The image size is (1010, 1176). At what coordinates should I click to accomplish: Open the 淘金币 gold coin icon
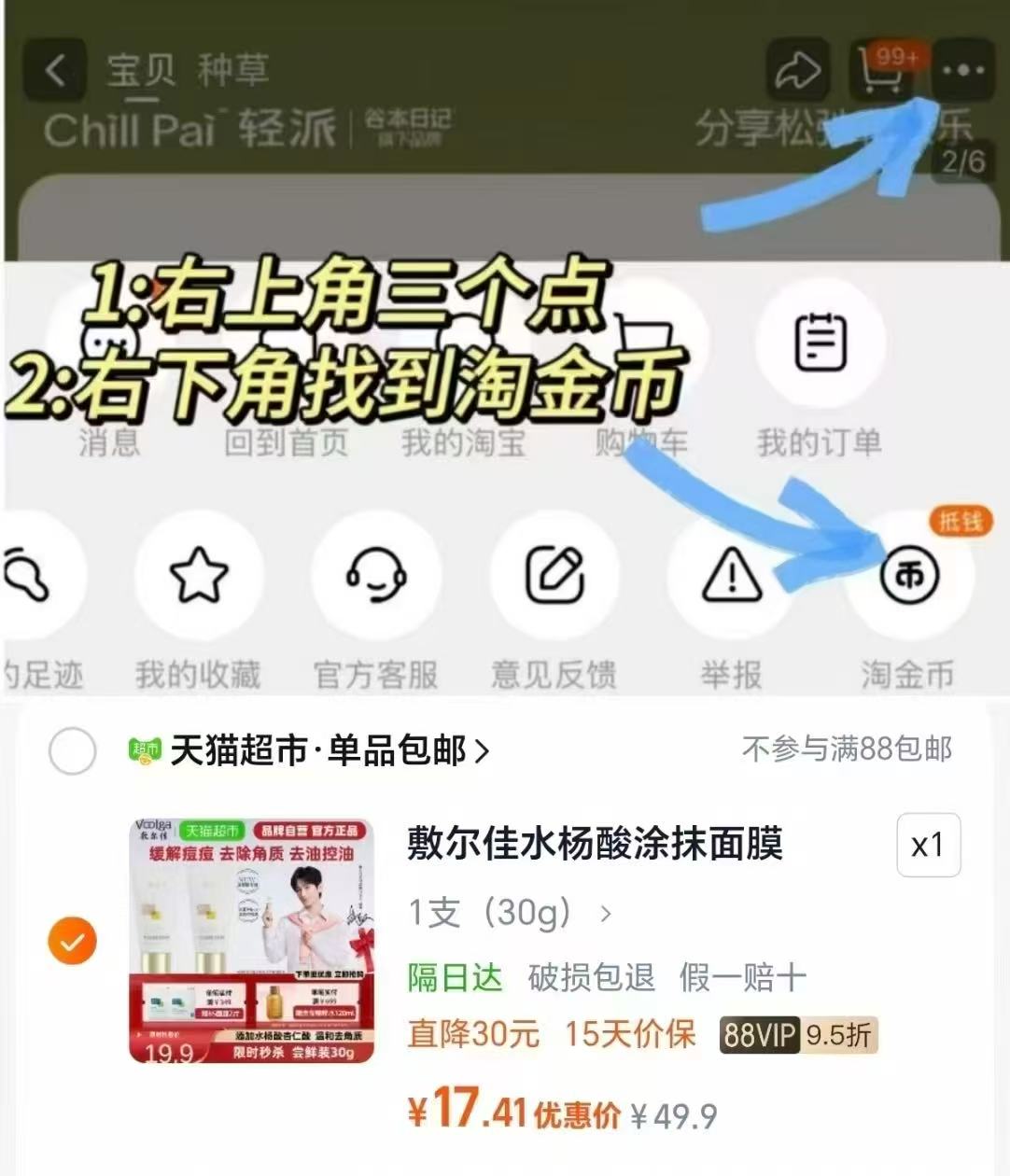coord(910,577)
